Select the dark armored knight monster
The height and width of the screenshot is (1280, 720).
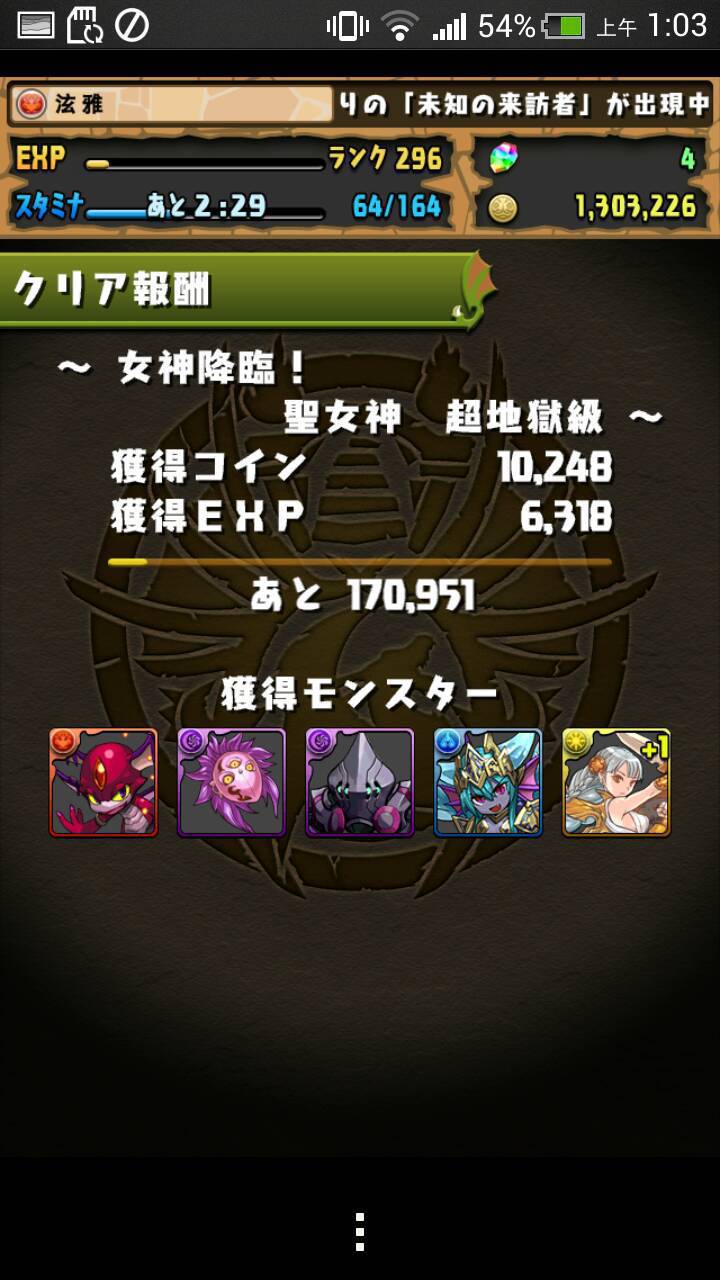point(360,782)
